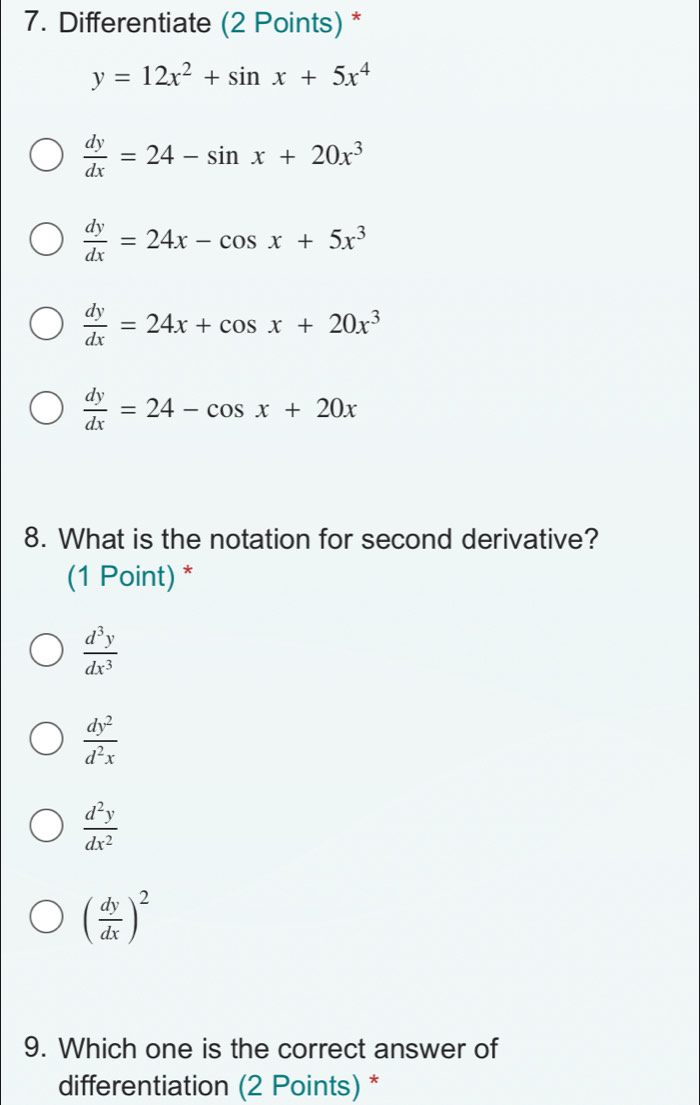Viewport: 700px width, 1105px height.
Task: Select answer dy/dx = 24 − sin x + 20x³
Action: click(x=45, y=156)
